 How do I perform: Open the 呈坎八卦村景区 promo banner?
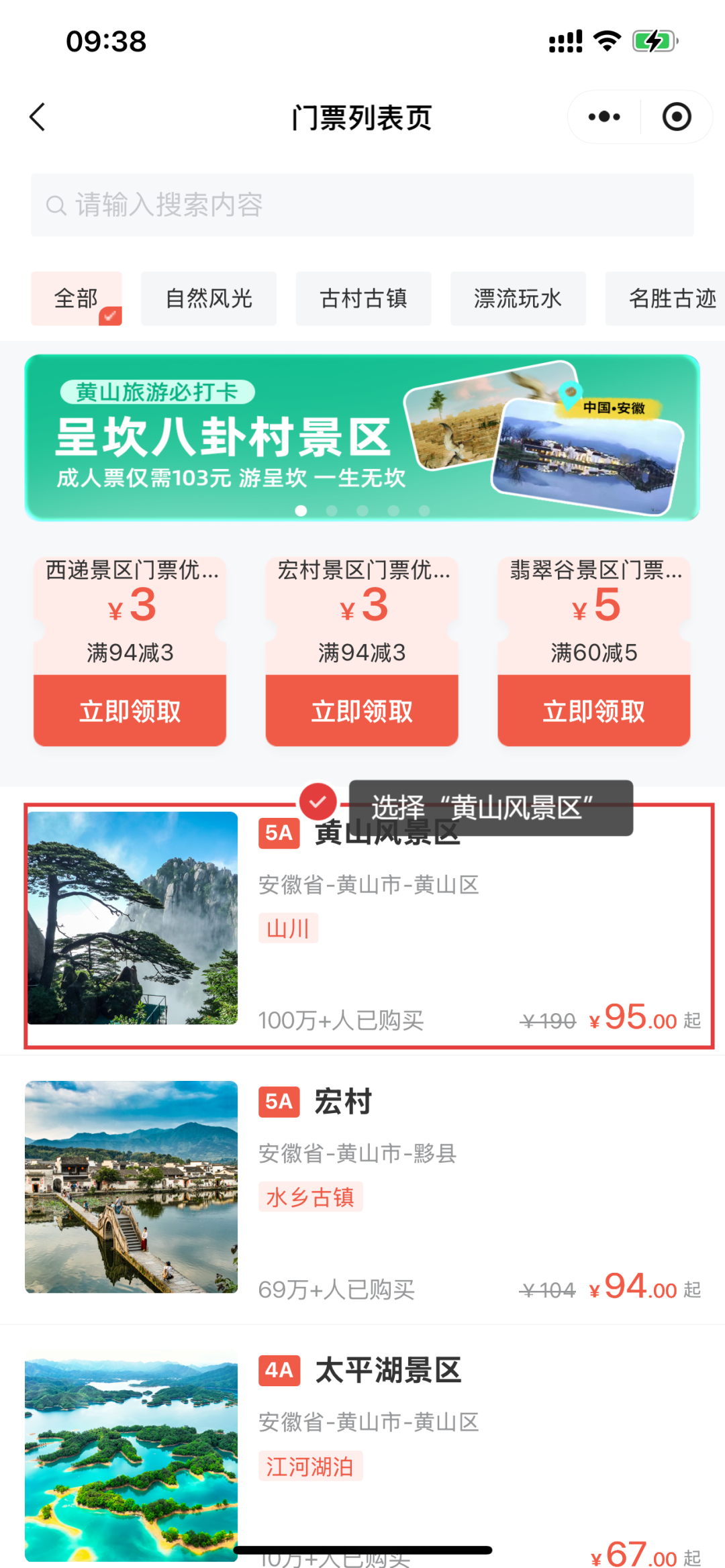coord(362,437)
